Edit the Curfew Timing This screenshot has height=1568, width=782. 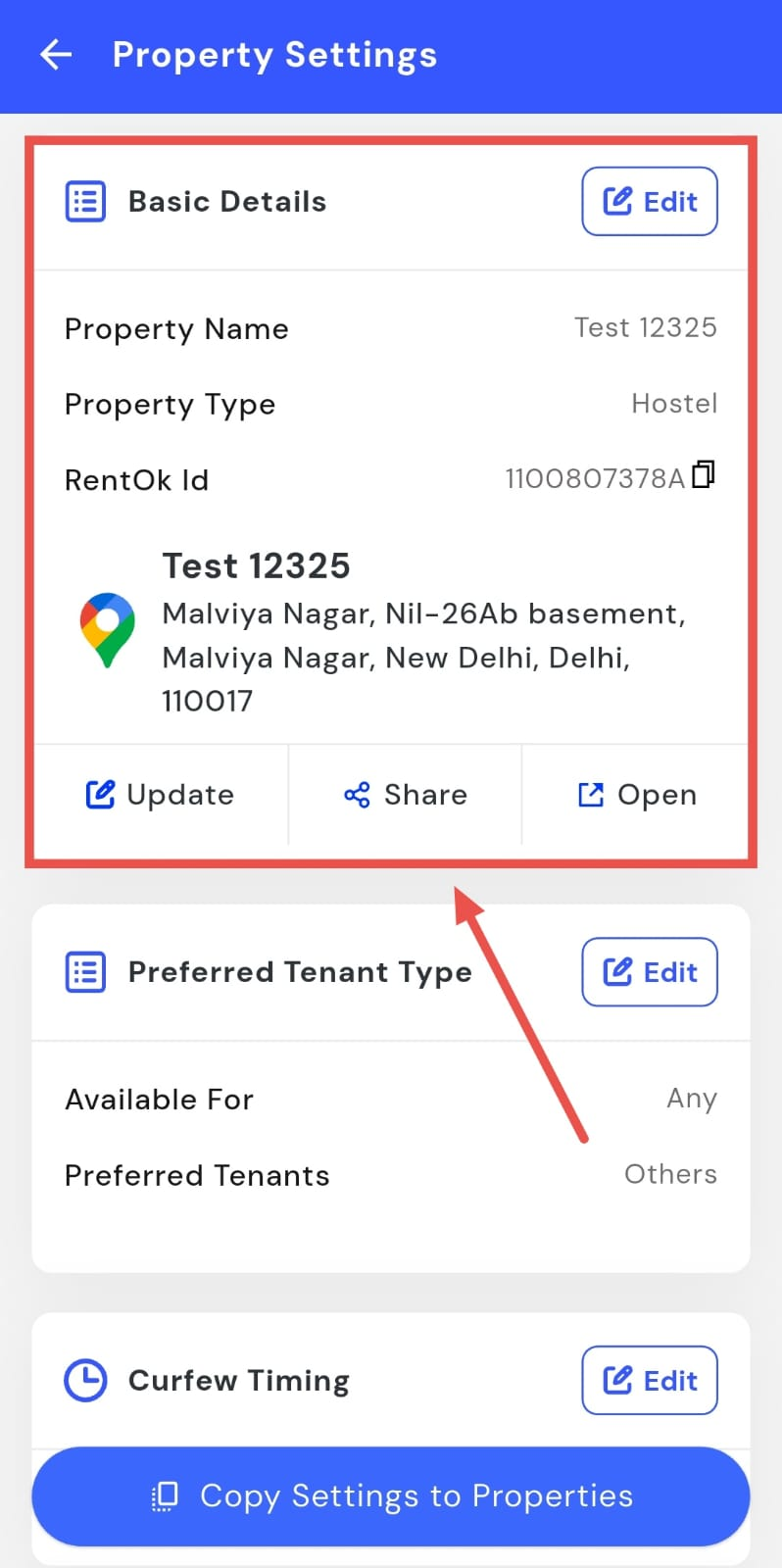(650, 1381)
